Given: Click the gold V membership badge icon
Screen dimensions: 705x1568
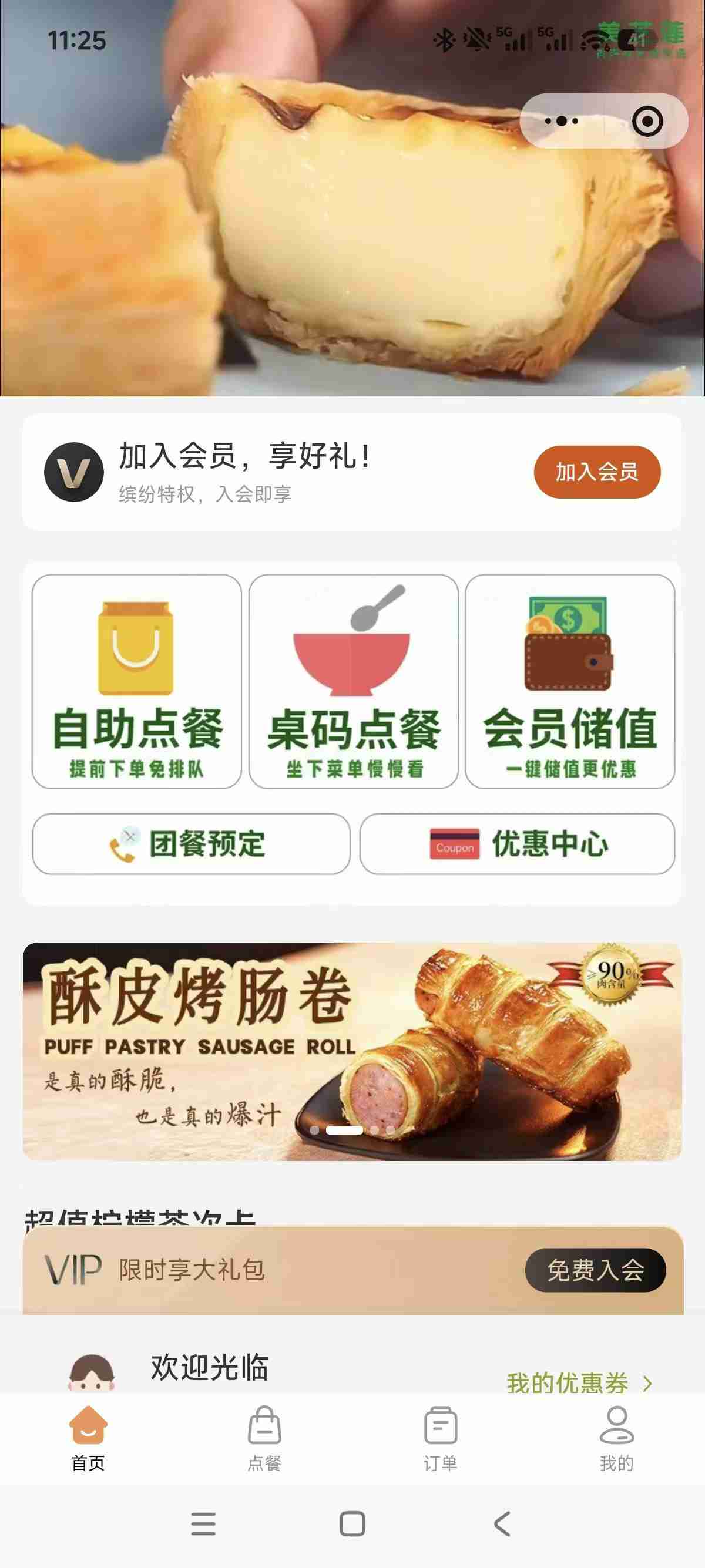Looking at the screenshot, I should (73, 473).
